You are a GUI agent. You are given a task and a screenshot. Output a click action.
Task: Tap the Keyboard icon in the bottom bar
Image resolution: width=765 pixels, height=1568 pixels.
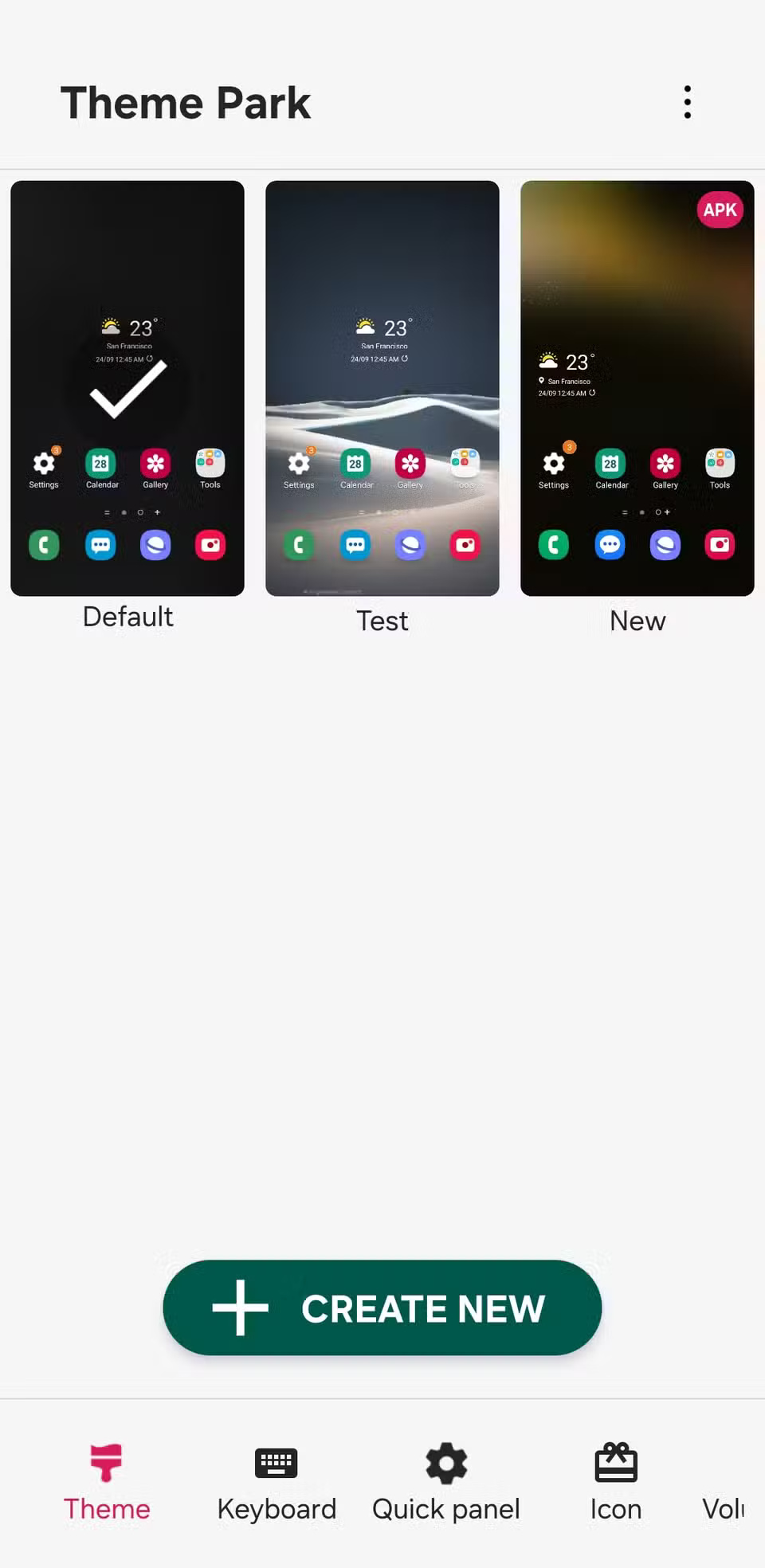277,1463
